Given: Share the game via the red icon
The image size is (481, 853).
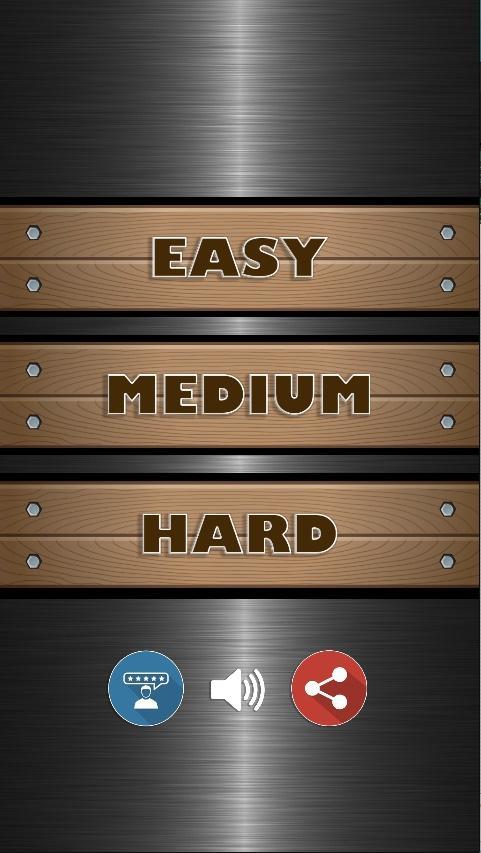Looking at the screenshot, I should point(329,688).
